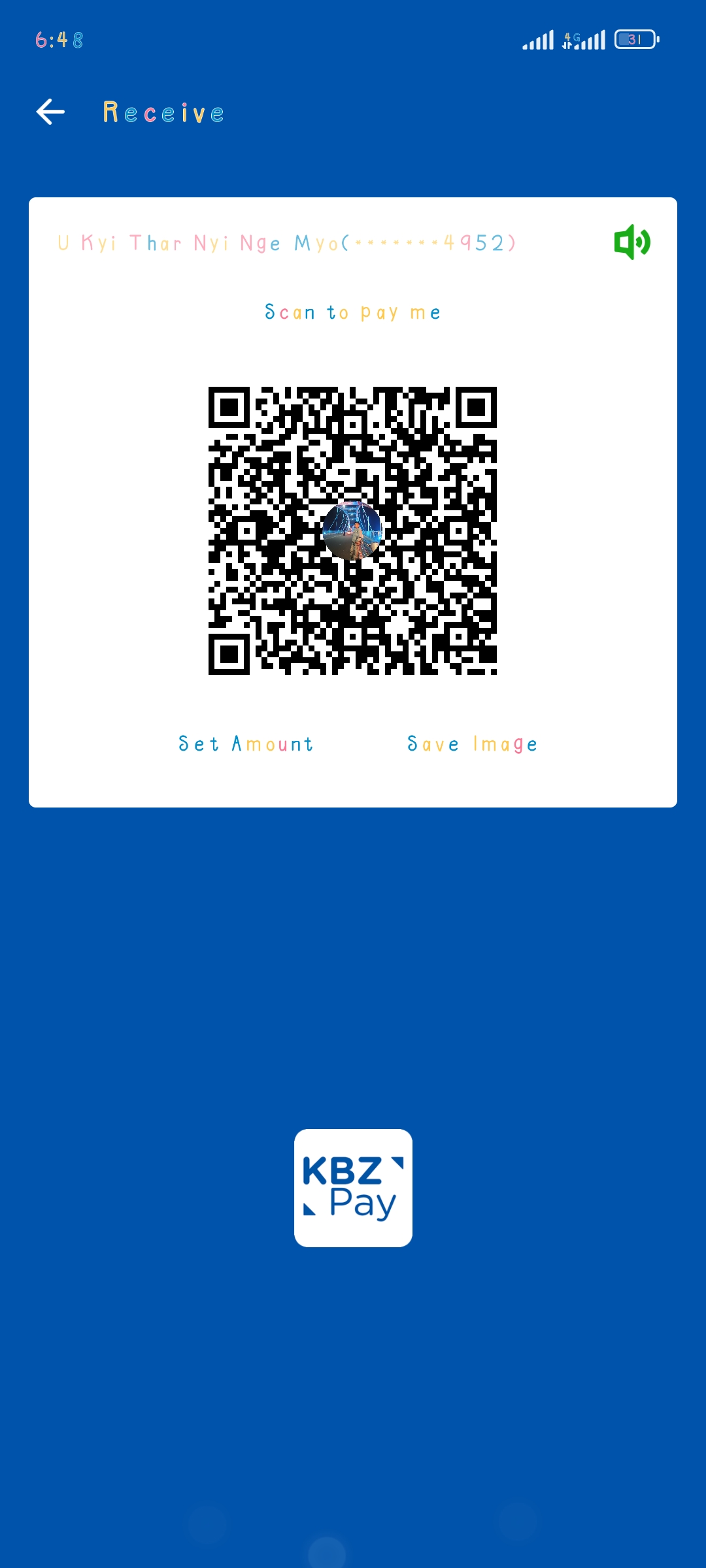This screenshot has width=706, height=1568.
Task: Save Image of the QR code
Action: (472, 743)
